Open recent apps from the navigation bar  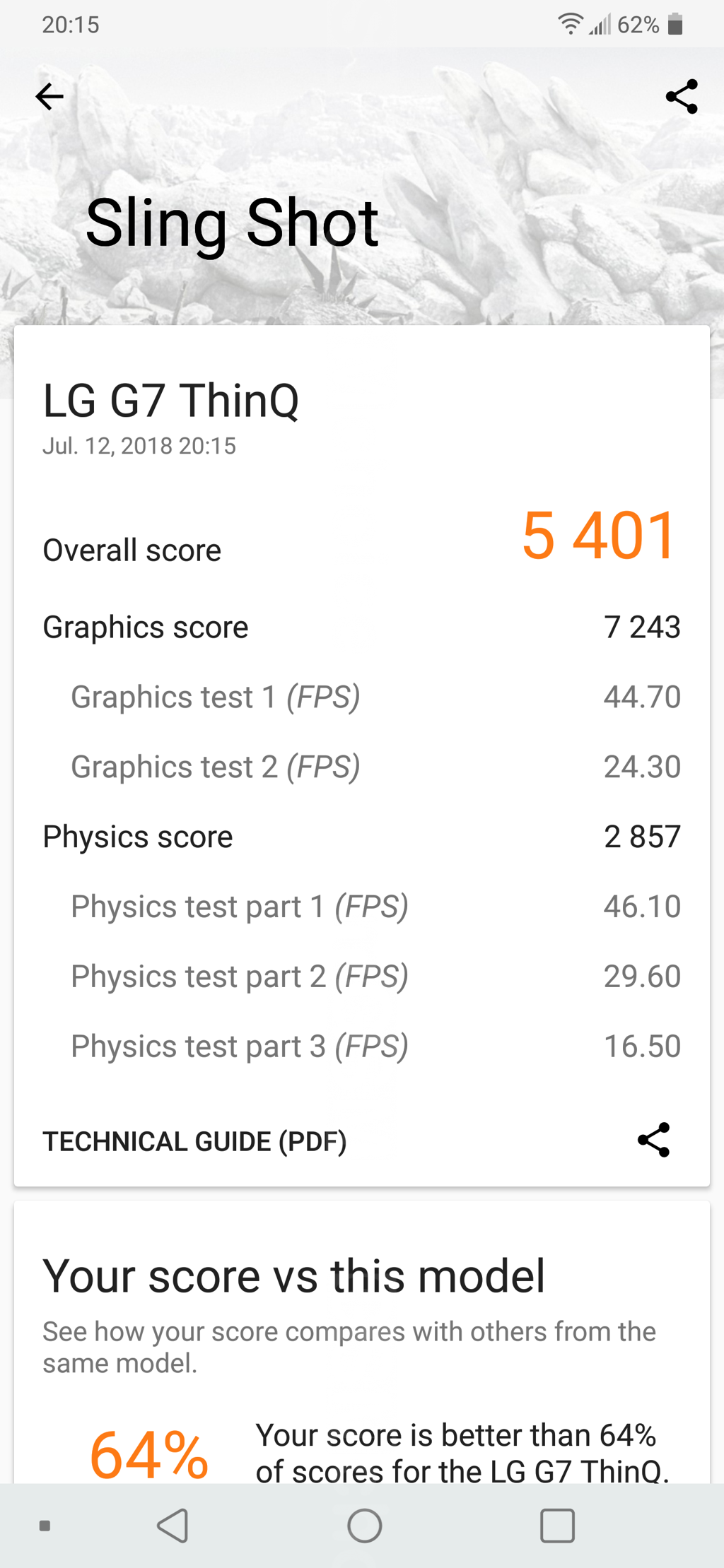(557, 1526)
